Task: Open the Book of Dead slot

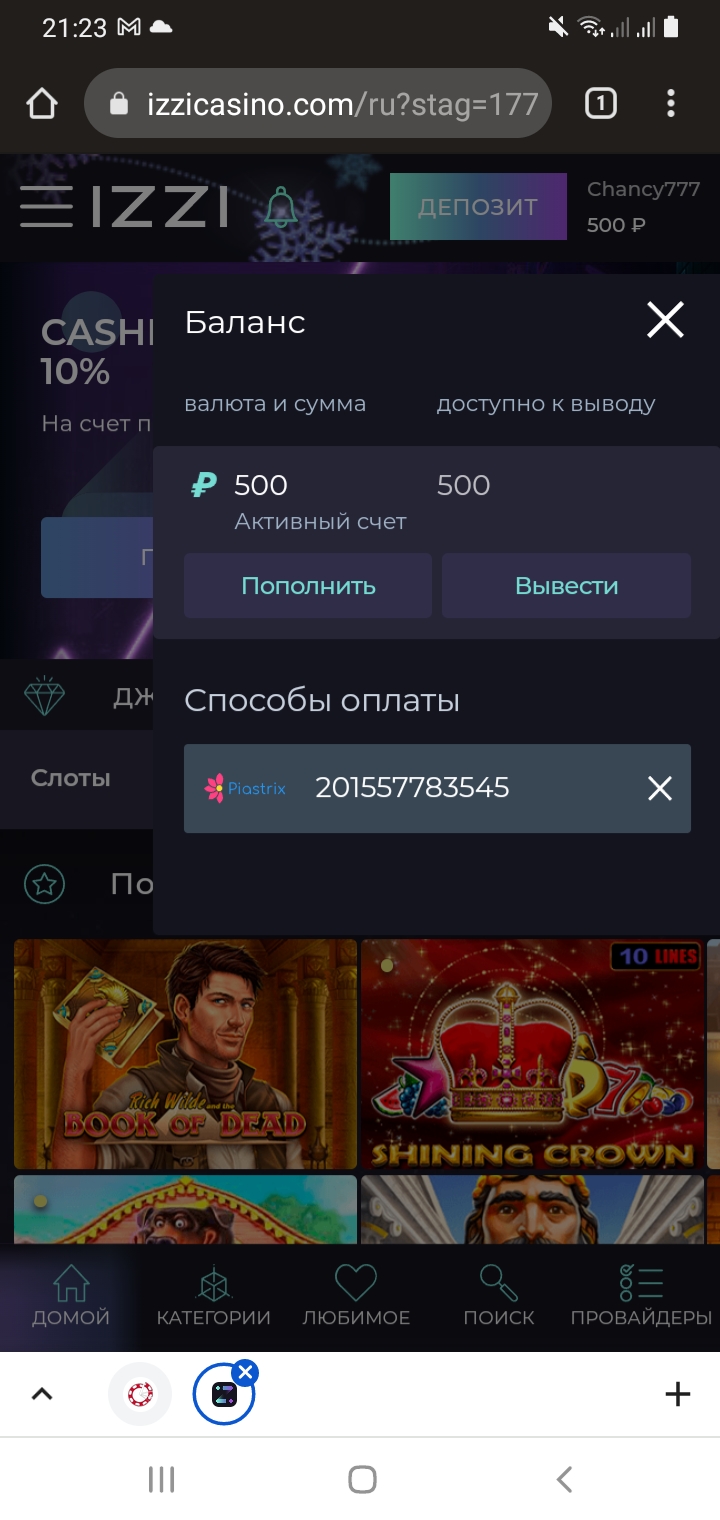Action: click(185, 1053)
